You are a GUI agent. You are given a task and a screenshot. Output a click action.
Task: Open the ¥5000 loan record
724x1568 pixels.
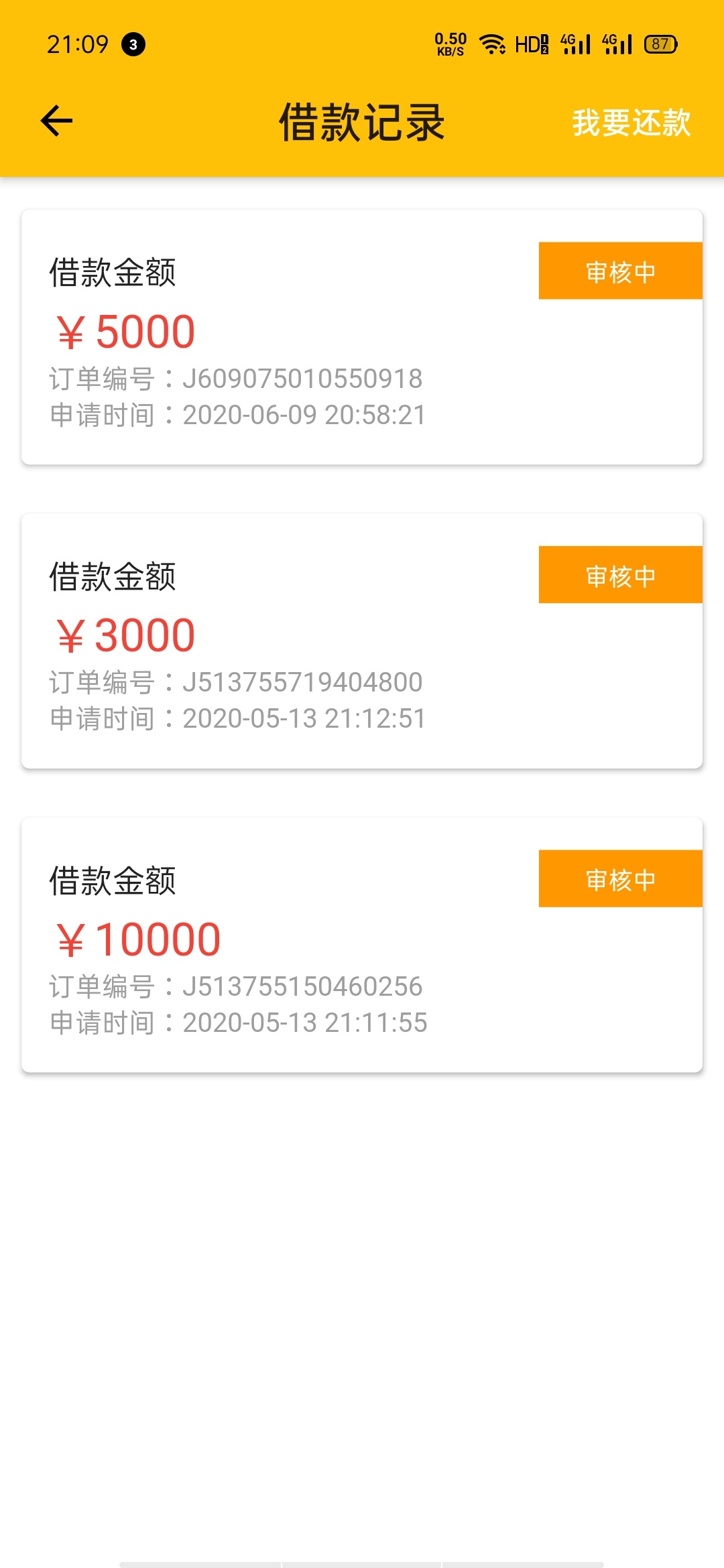(362, 337)
